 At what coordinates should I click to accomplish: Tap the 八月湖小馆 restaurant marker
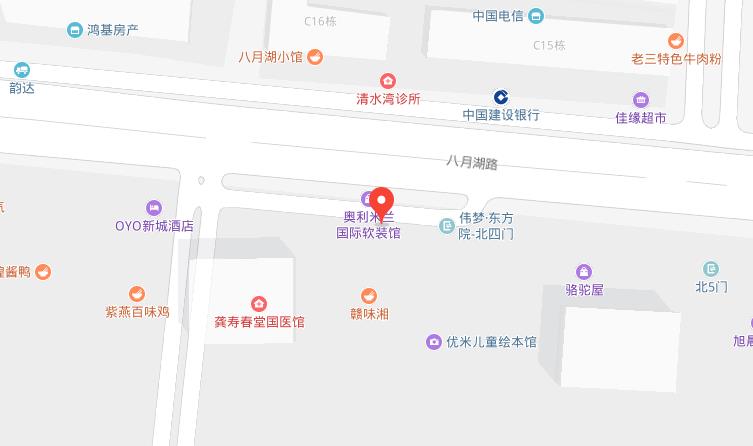click(x=315, y=56)
